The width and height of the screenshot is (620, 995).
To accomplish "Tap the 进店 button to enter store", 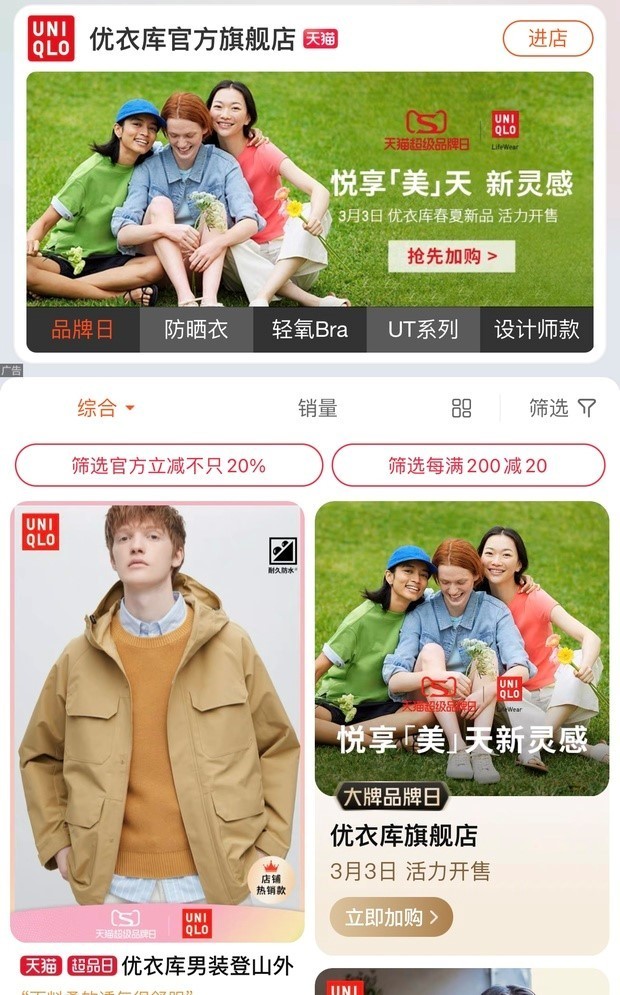I will [x=548, y=39].
